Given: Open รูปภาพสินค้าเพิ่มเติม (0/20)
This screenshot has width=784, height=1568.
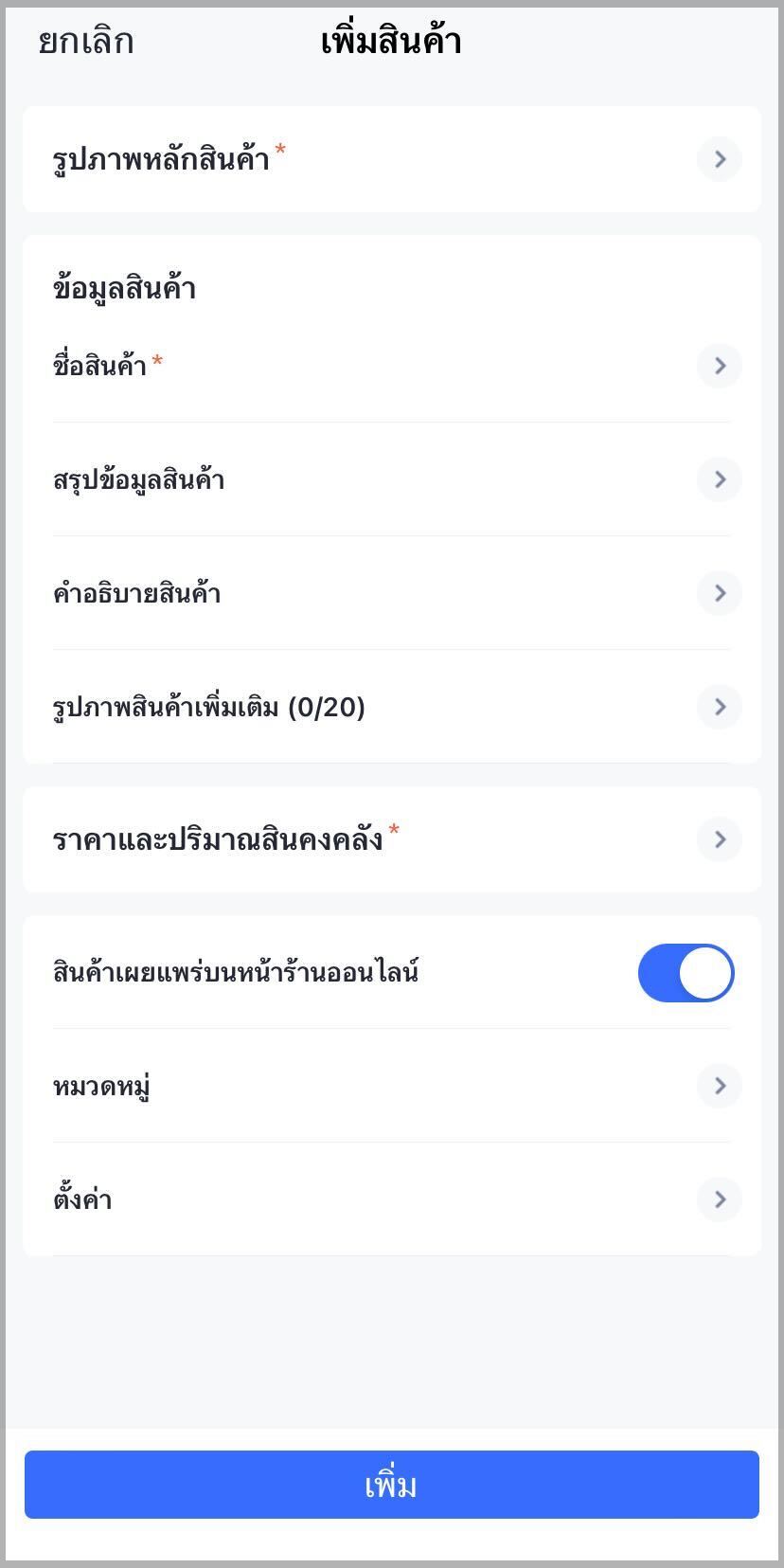Looking at the screenshot, I should (392, 707).
